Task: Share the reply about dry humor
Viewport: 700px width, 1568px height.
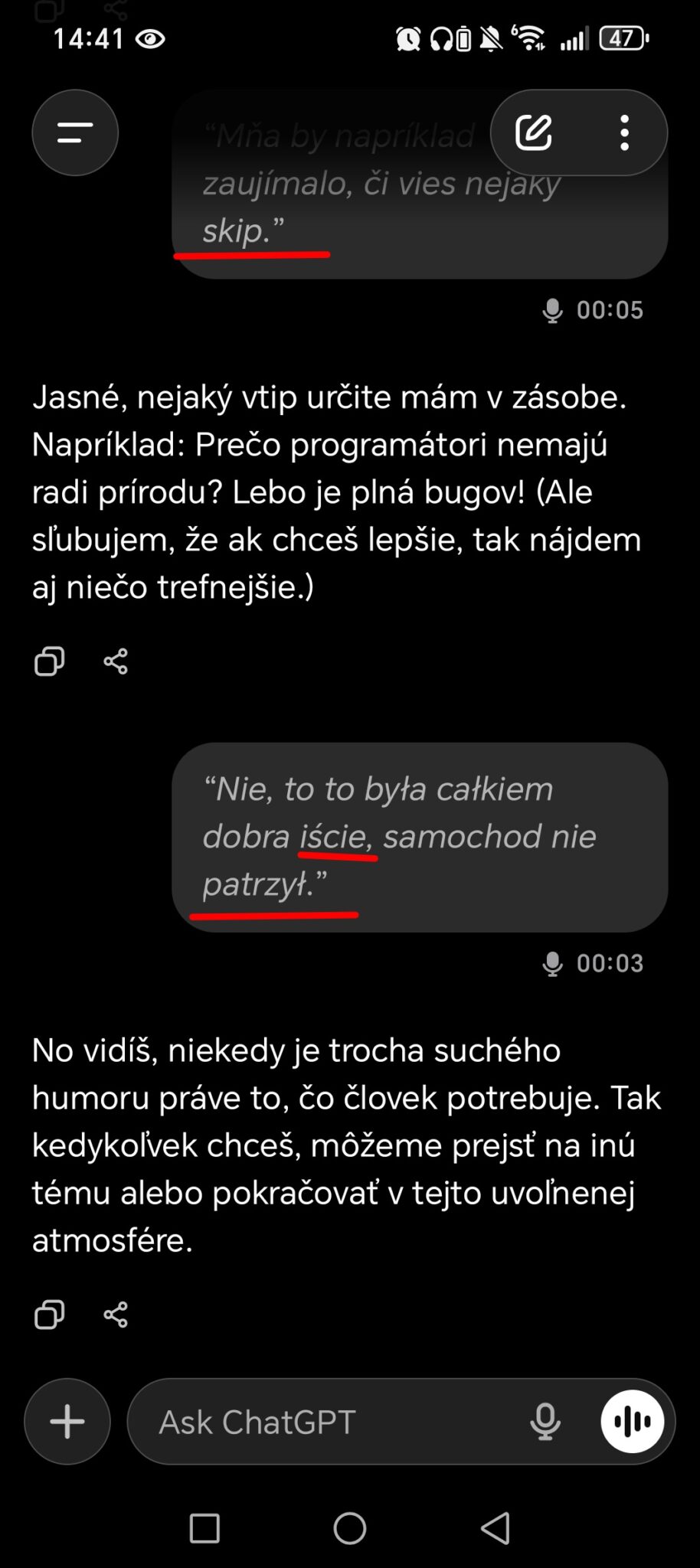Action: click(116, 1315)
